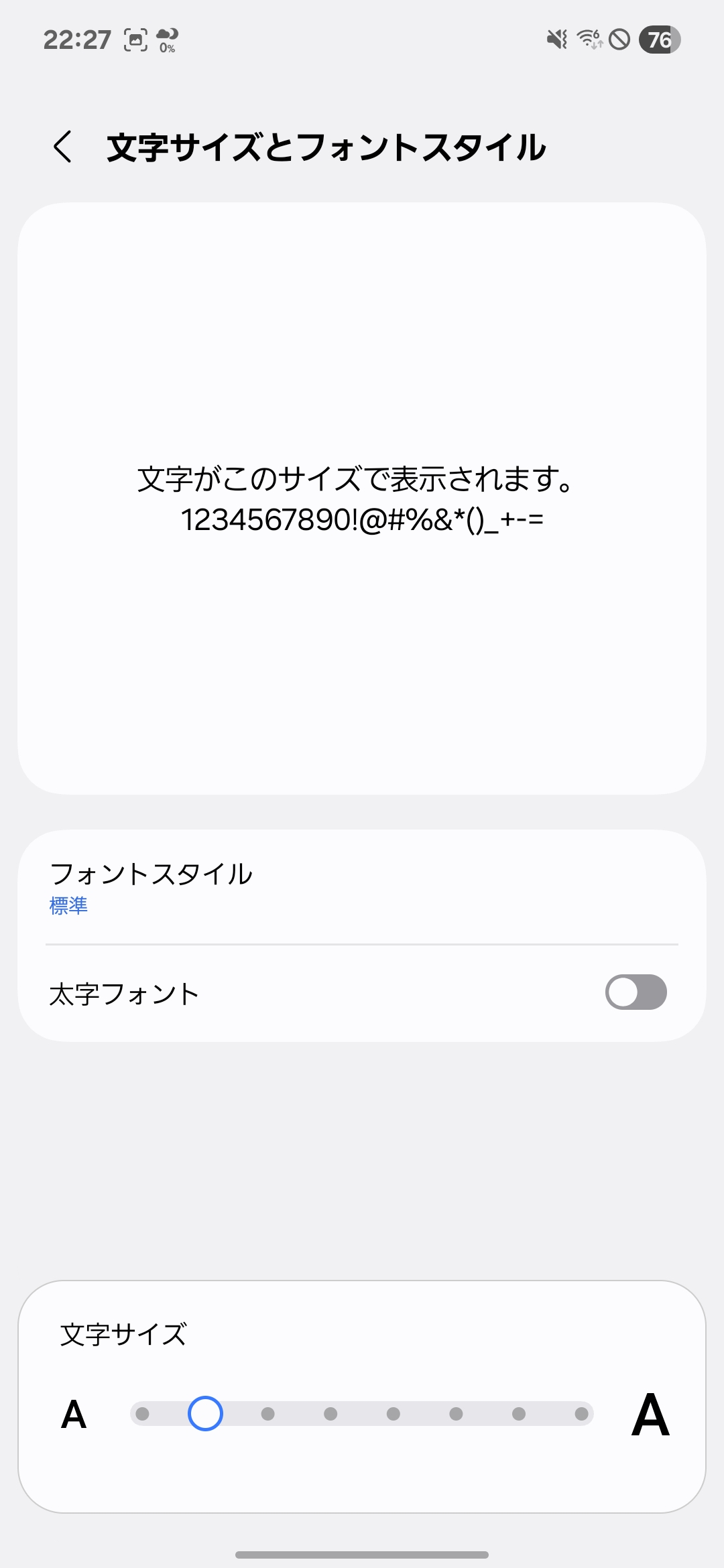Go back from the font settings screen
The width and height of the screenshot is (724, 1568).
[63, 147]
